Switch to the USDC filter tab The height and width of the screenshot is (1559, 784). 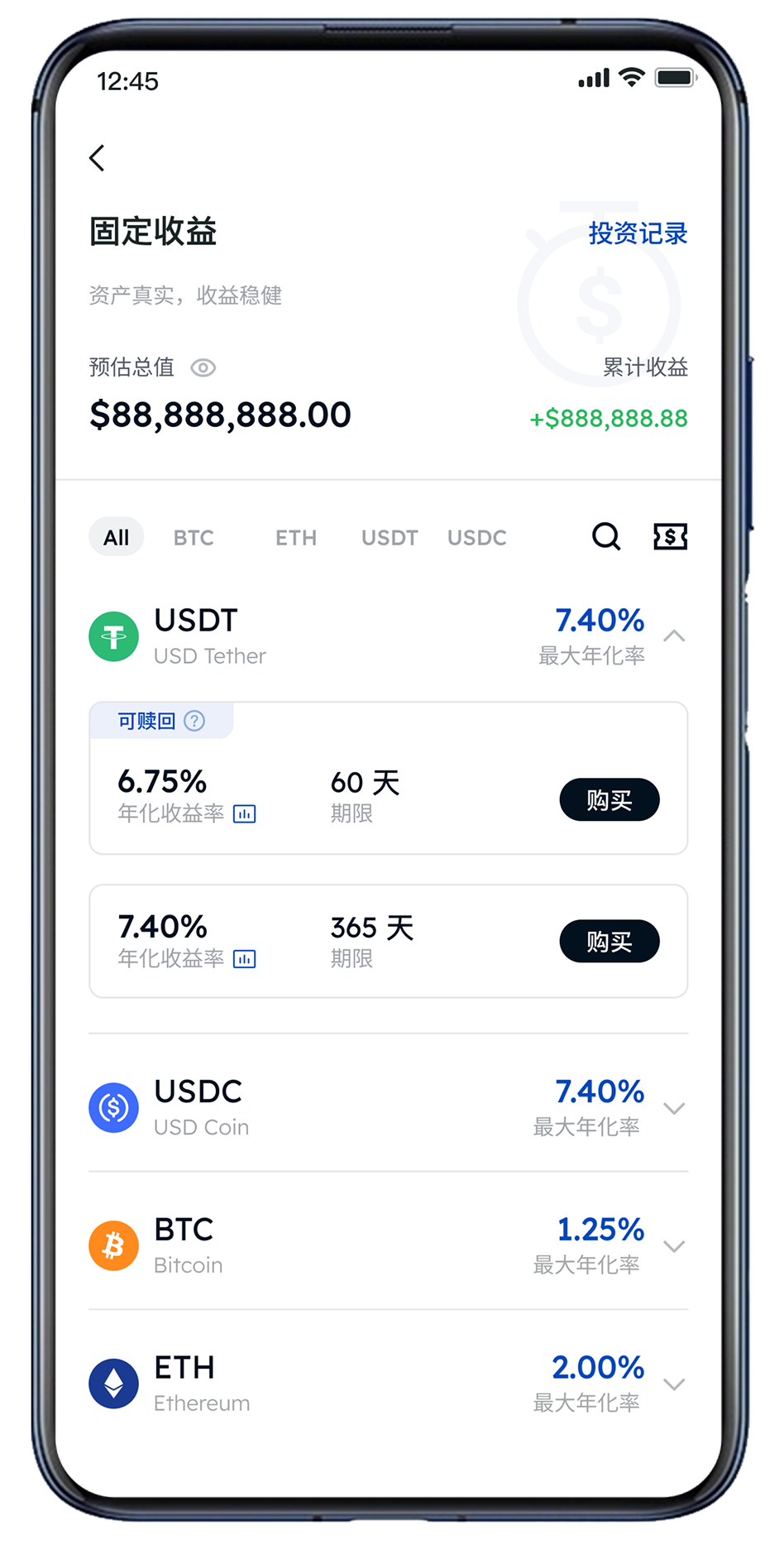pos(476,538)
